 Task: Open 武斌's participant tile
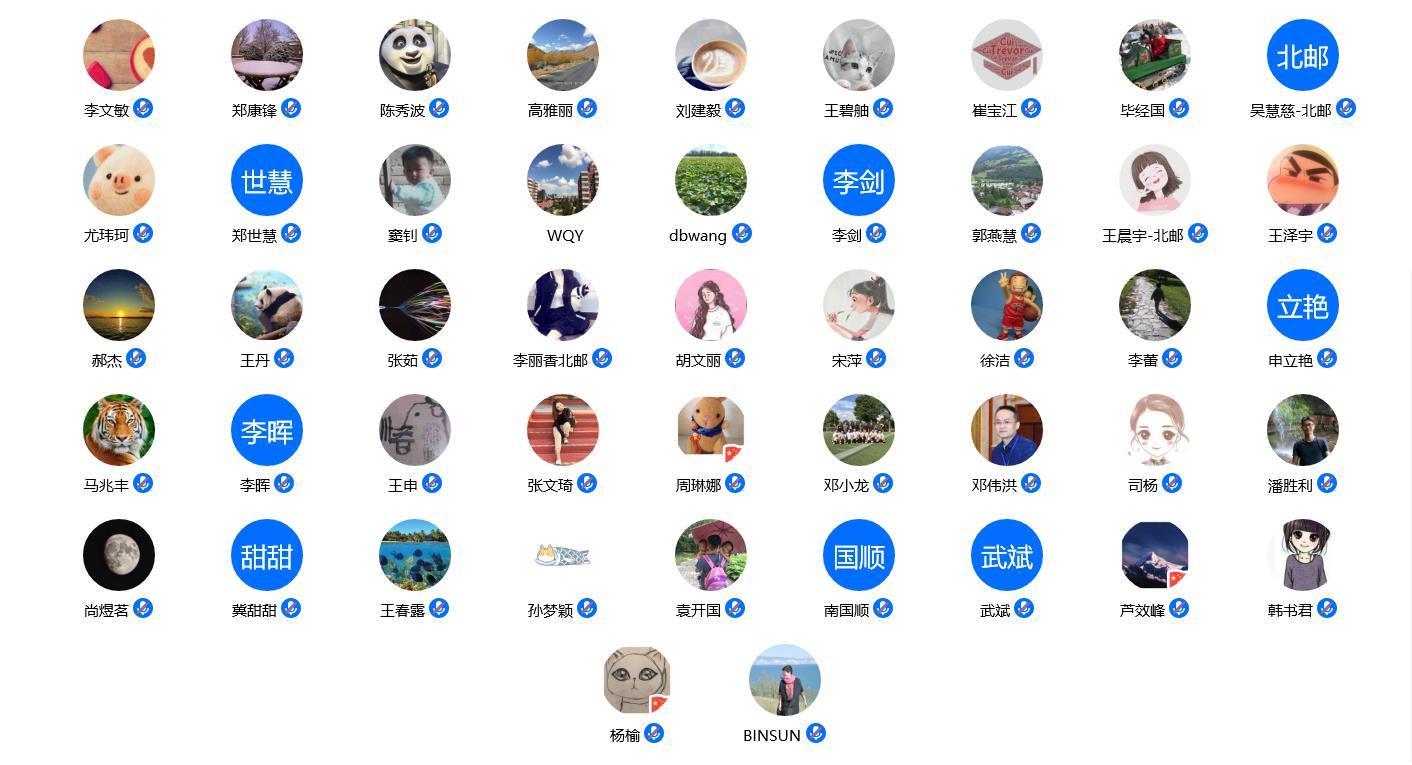[1006, 556]
